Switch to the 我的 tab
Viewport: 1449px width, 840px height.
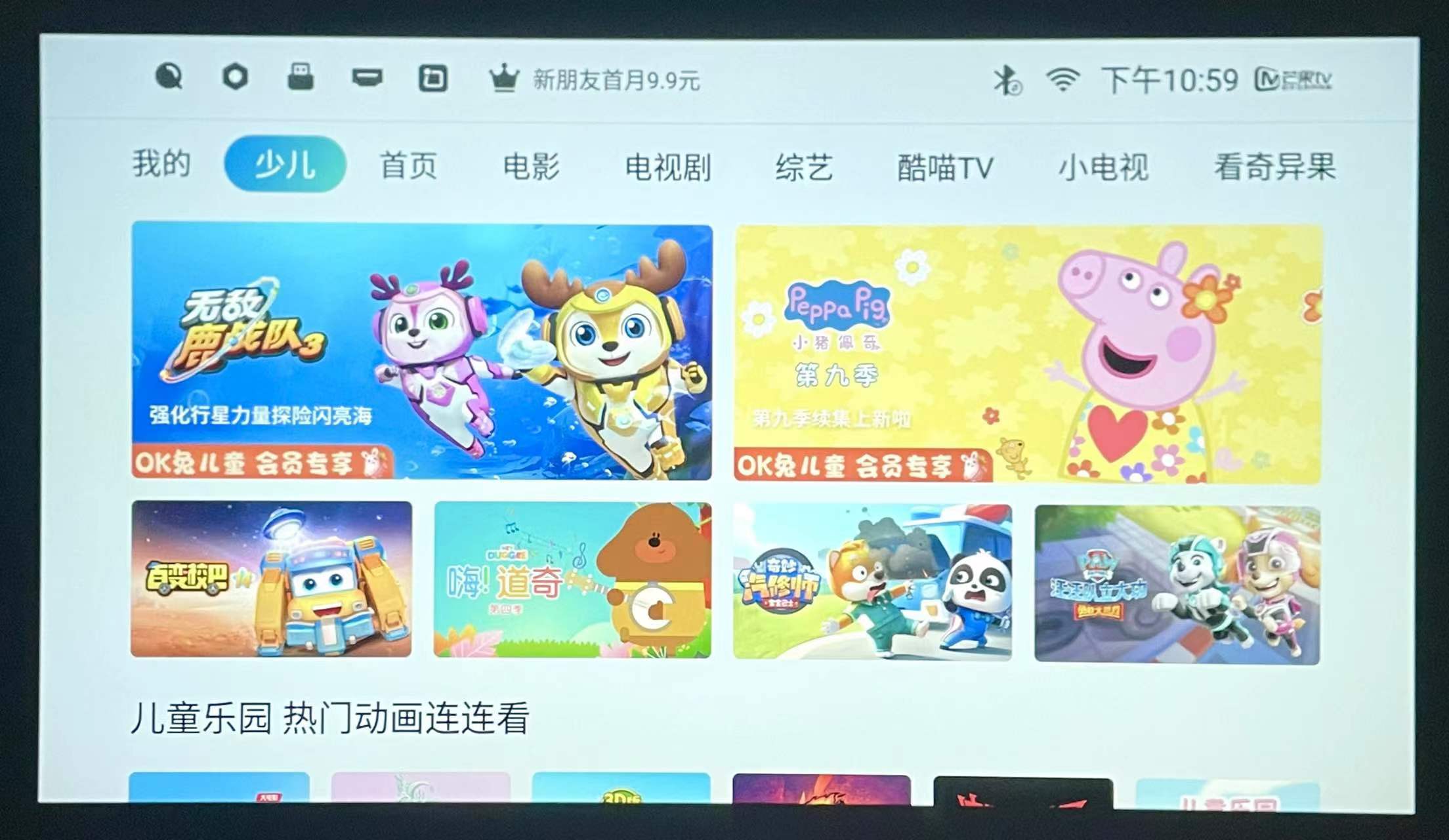161,164
